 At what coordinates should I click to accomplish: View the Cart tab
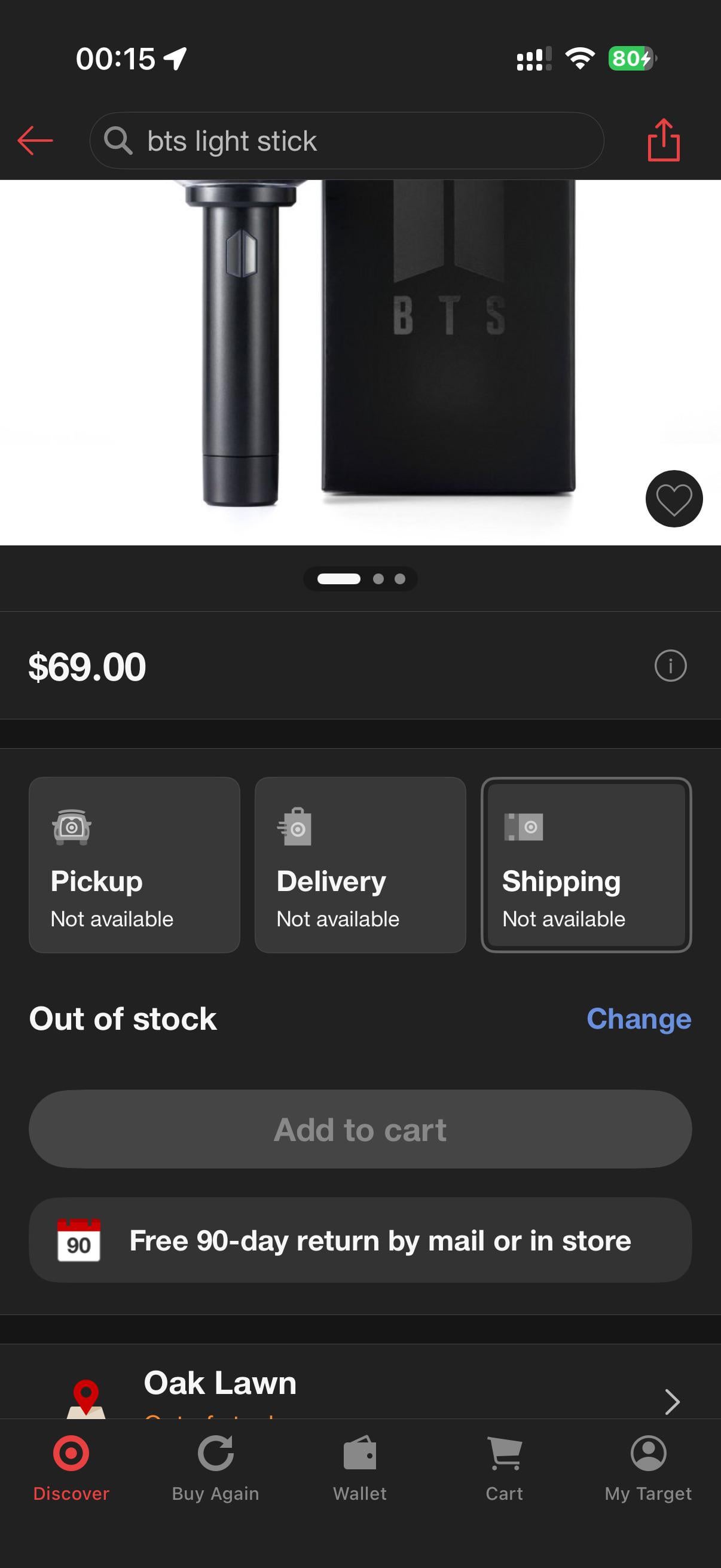pos(505,1468)
